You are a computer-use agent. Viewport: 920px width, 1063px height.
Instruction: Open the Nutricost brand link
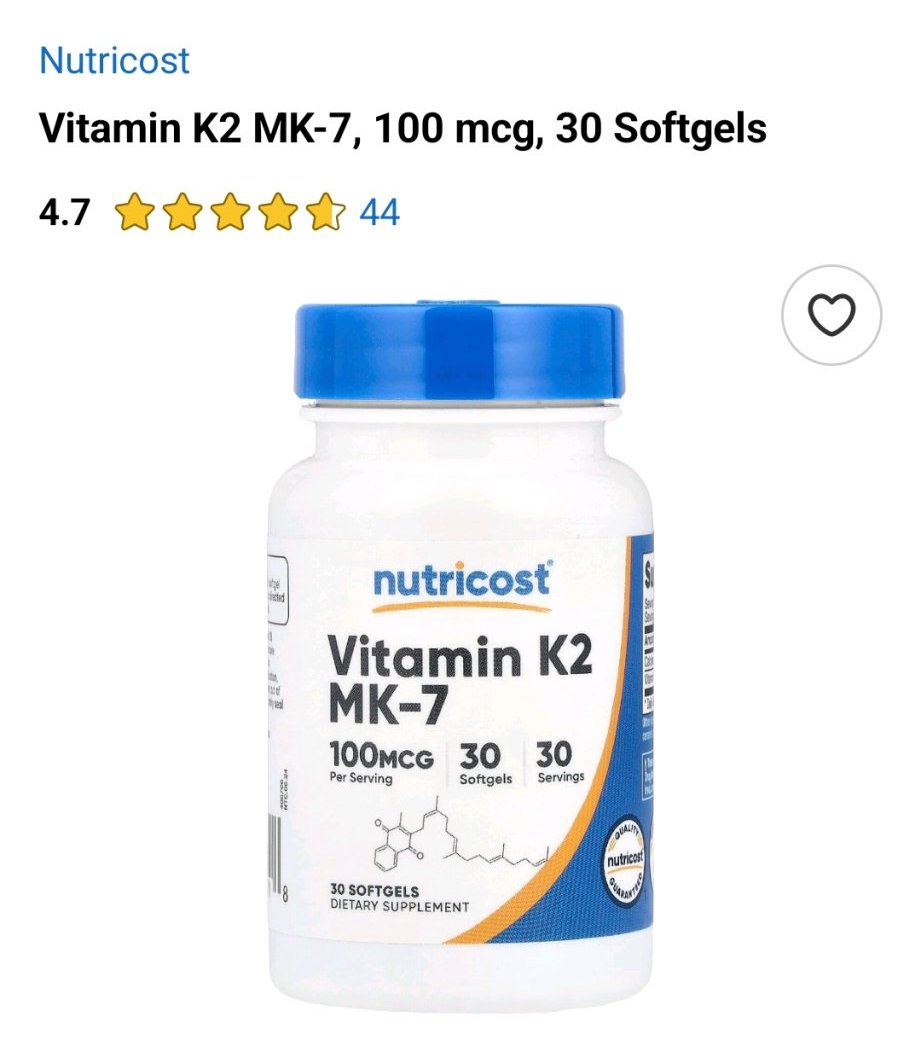[114, 61]
